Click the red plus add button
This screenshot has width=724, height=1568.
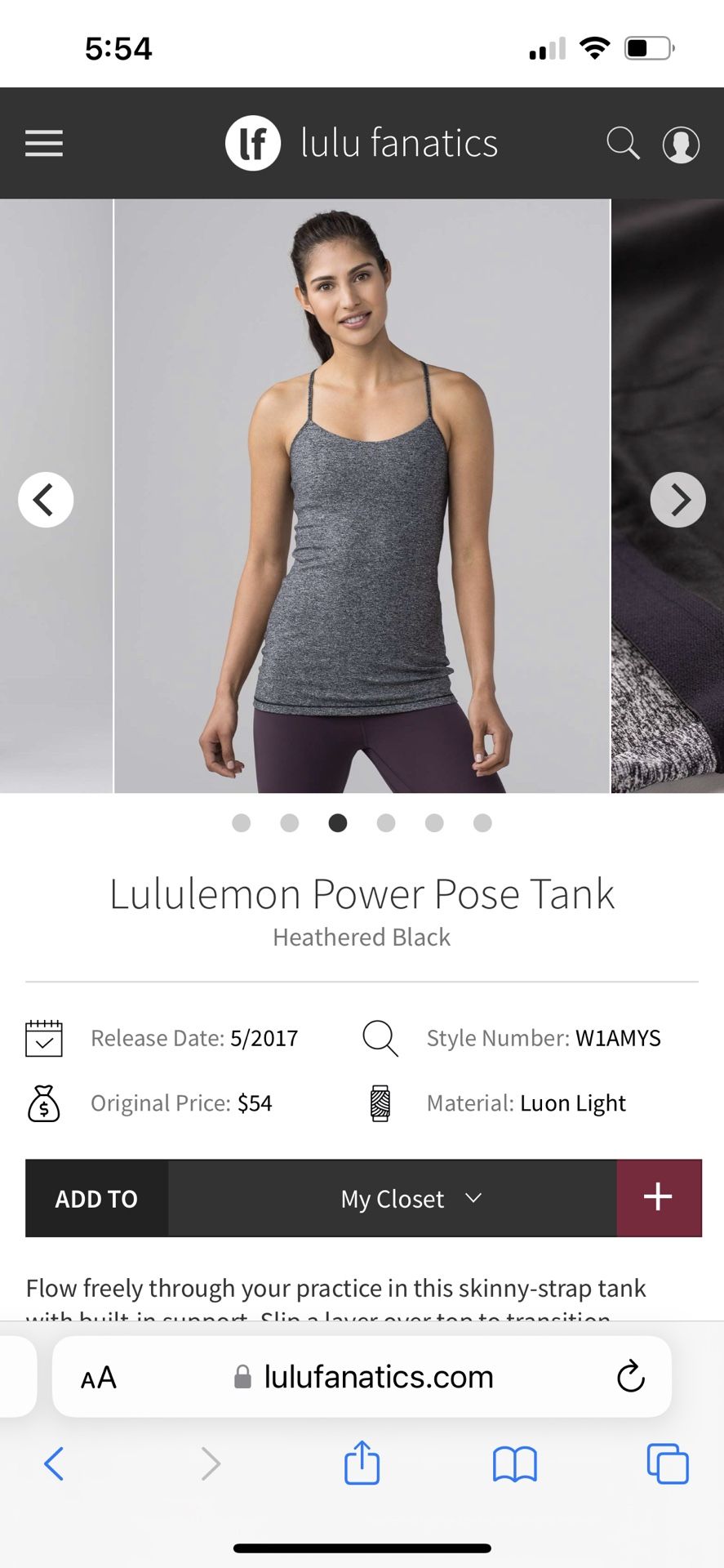658,1197
